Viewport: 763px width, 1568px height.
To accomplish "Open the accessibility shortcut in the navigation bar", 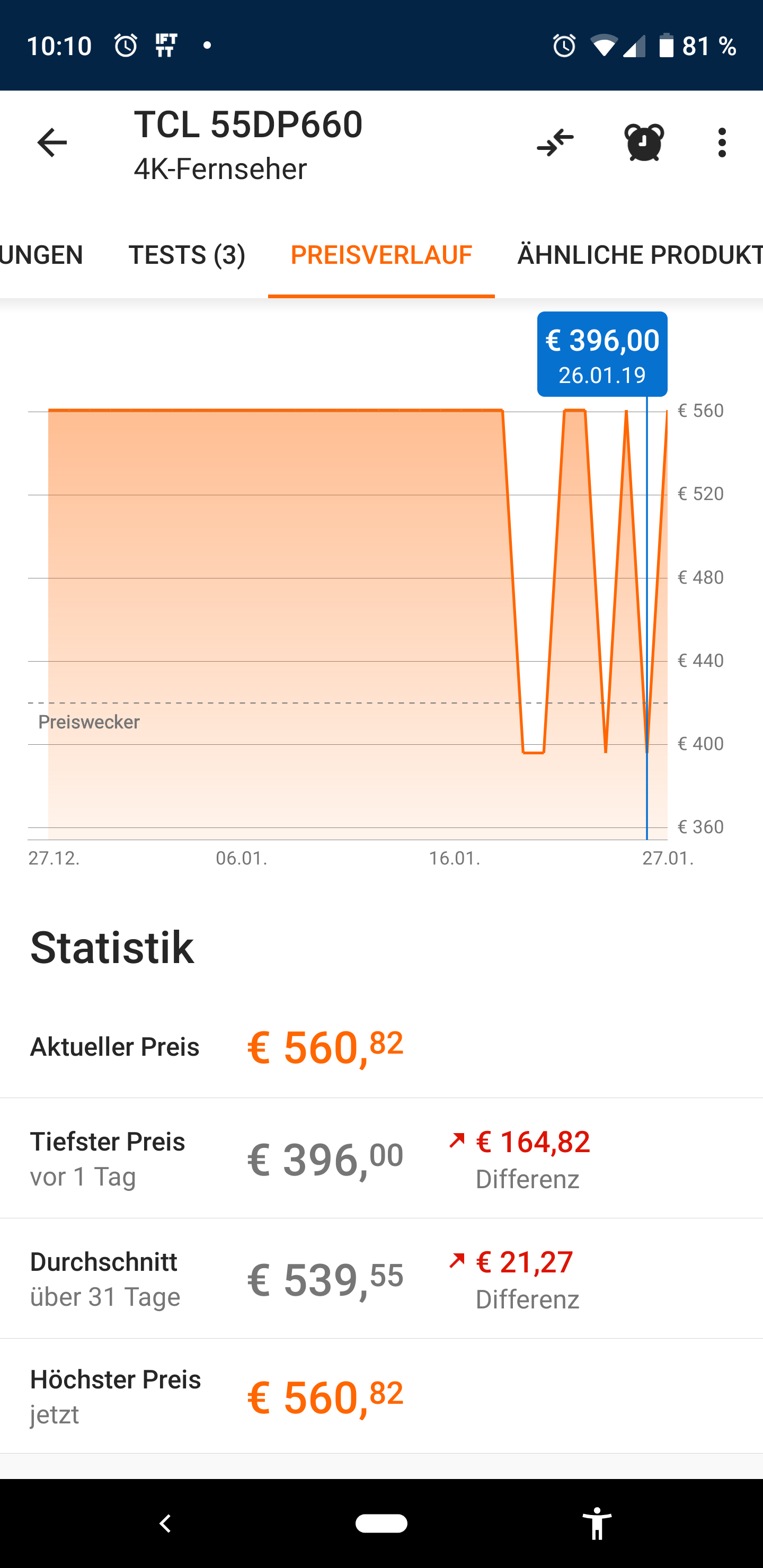I will (x=597, y=1523).
